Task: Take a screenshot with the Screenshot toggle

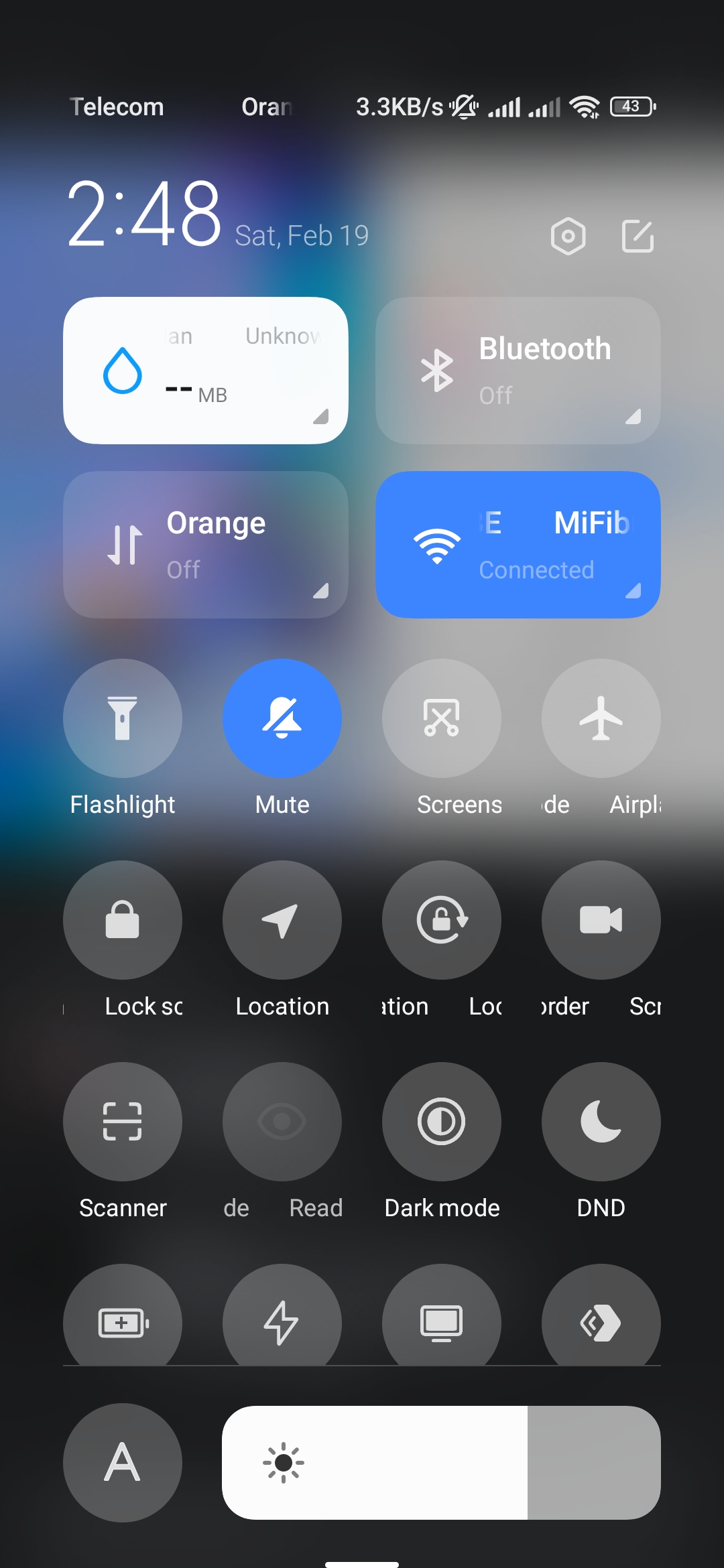Action: pos(442,718)
